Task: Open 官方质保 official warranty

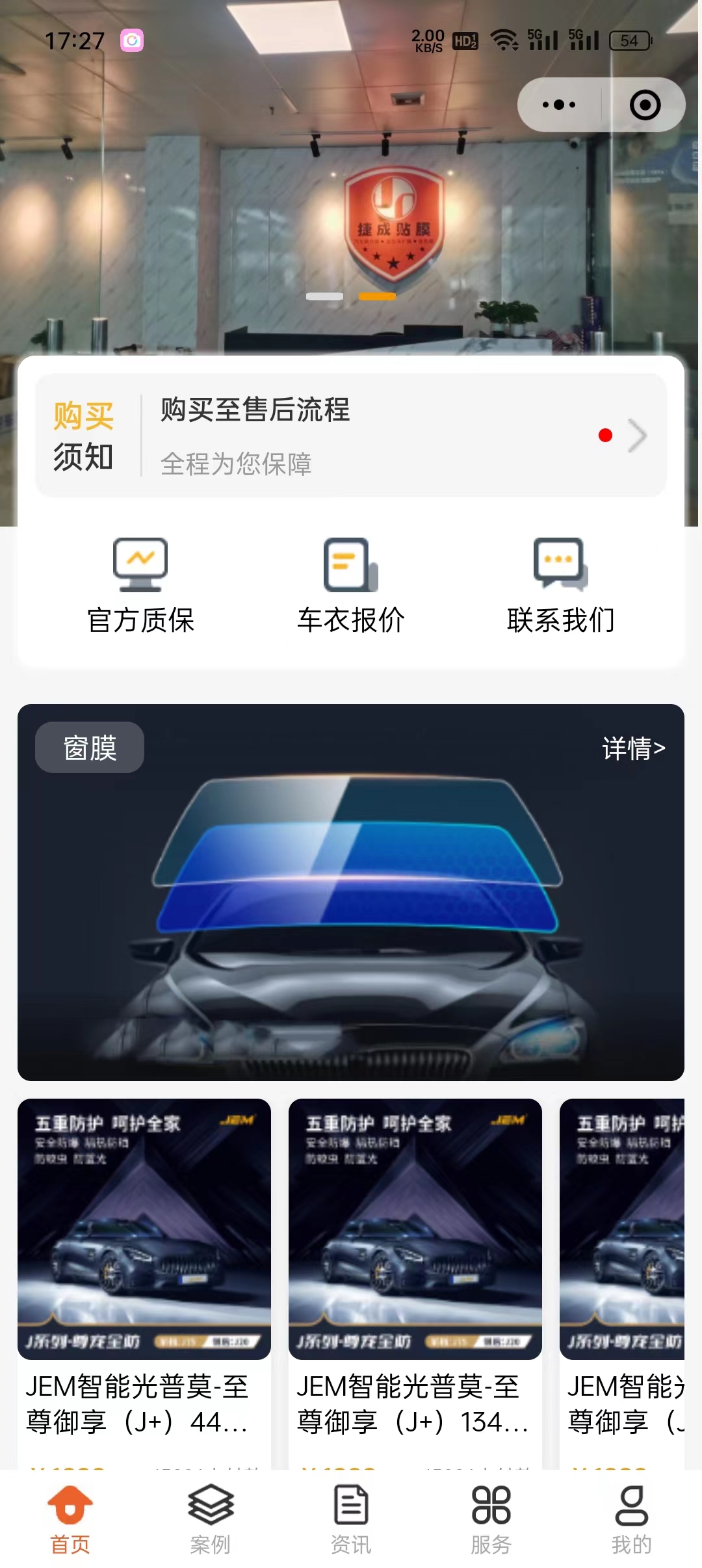Action: click(x=140, y=585)
